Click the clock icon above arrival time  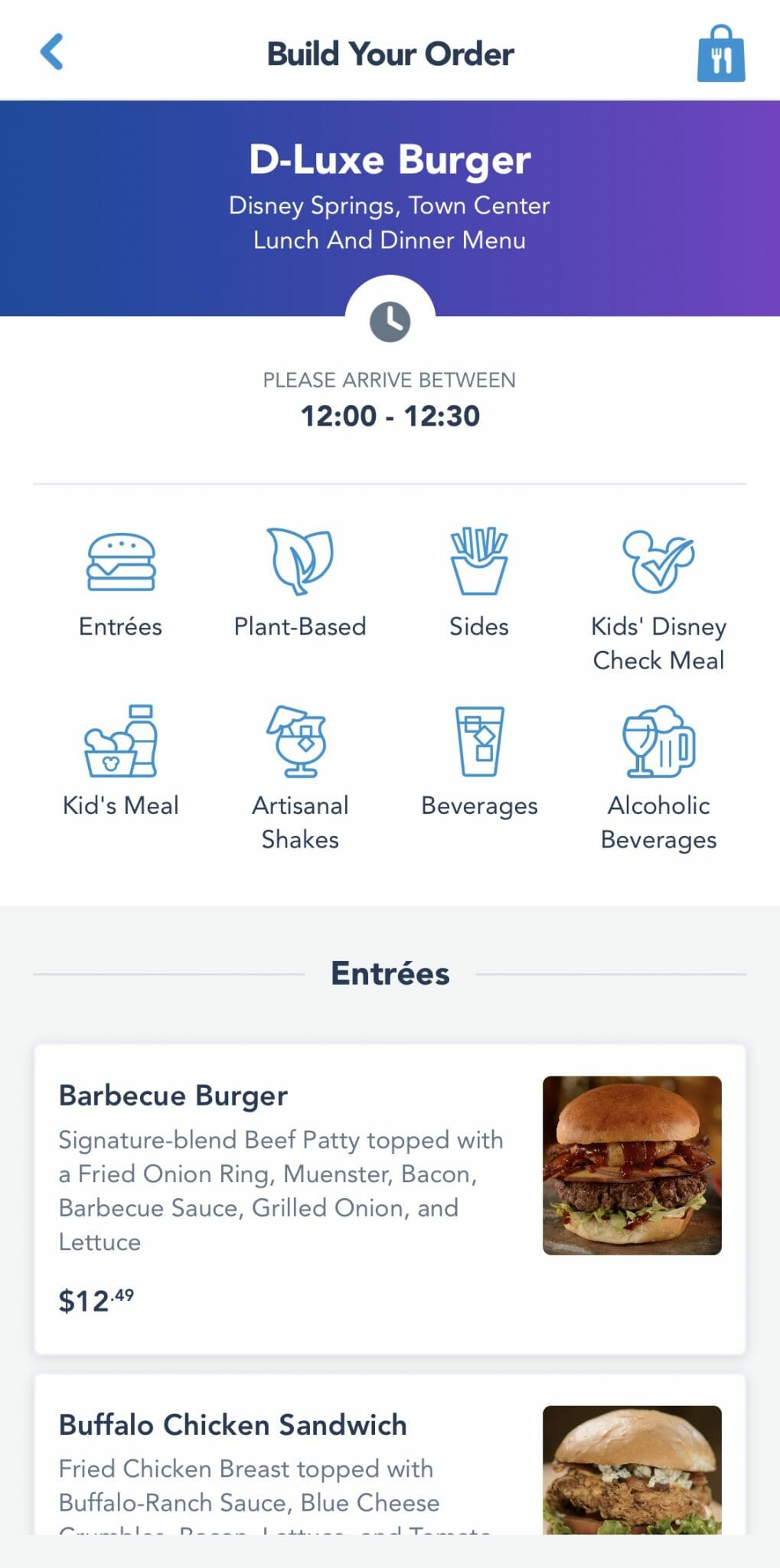(x=390, y=322)
